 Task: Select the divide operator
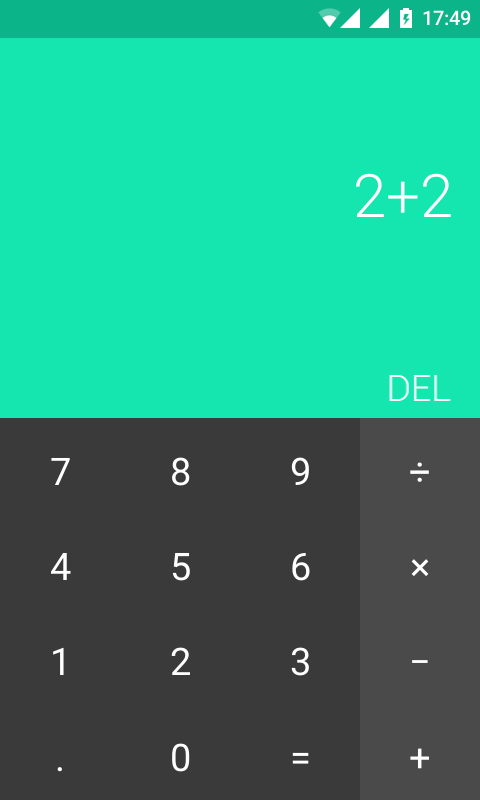(420, 472)
